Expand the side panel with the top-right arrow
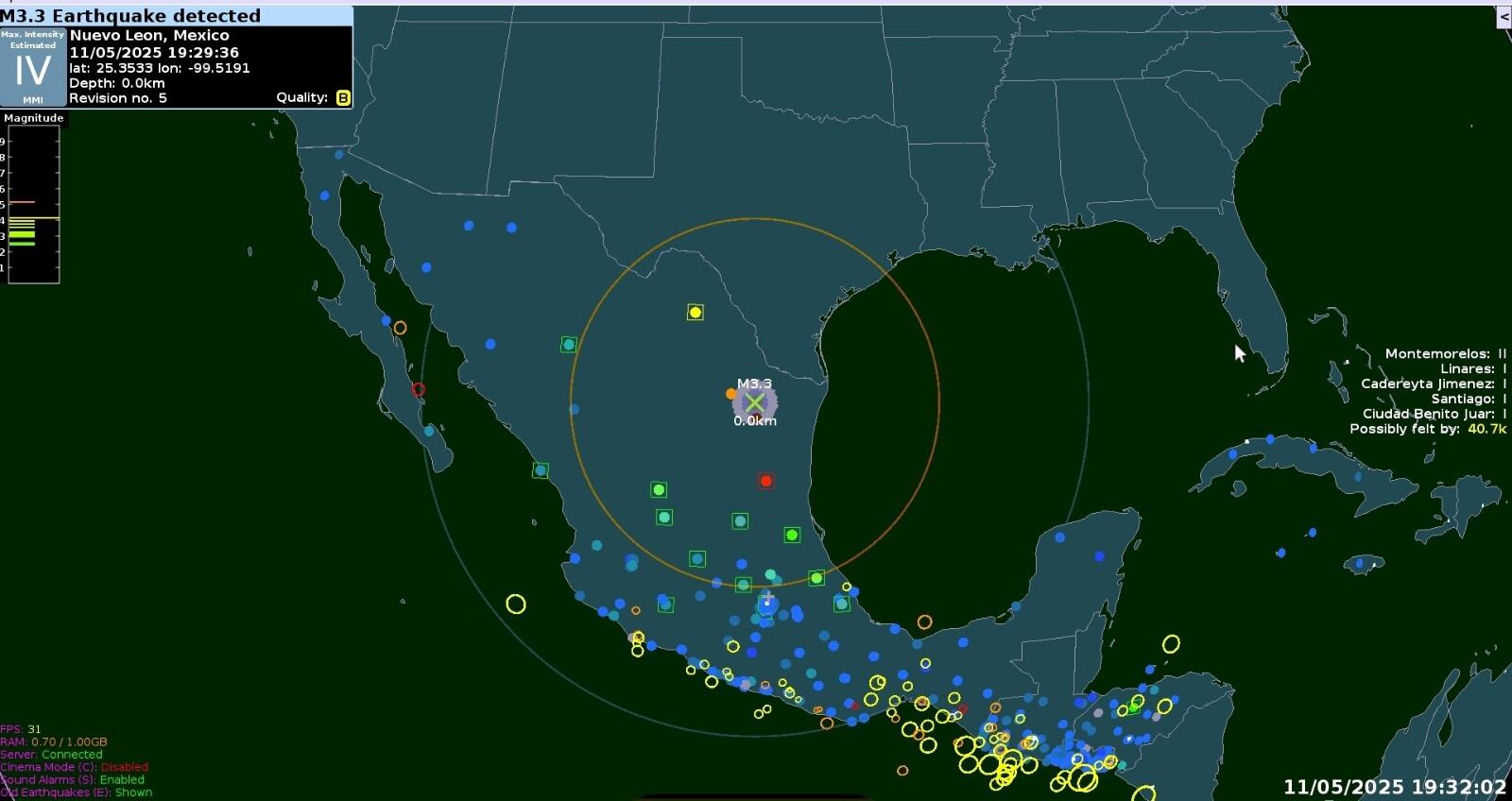Viewport: 1512px width, 801px height. [1503, 16]
